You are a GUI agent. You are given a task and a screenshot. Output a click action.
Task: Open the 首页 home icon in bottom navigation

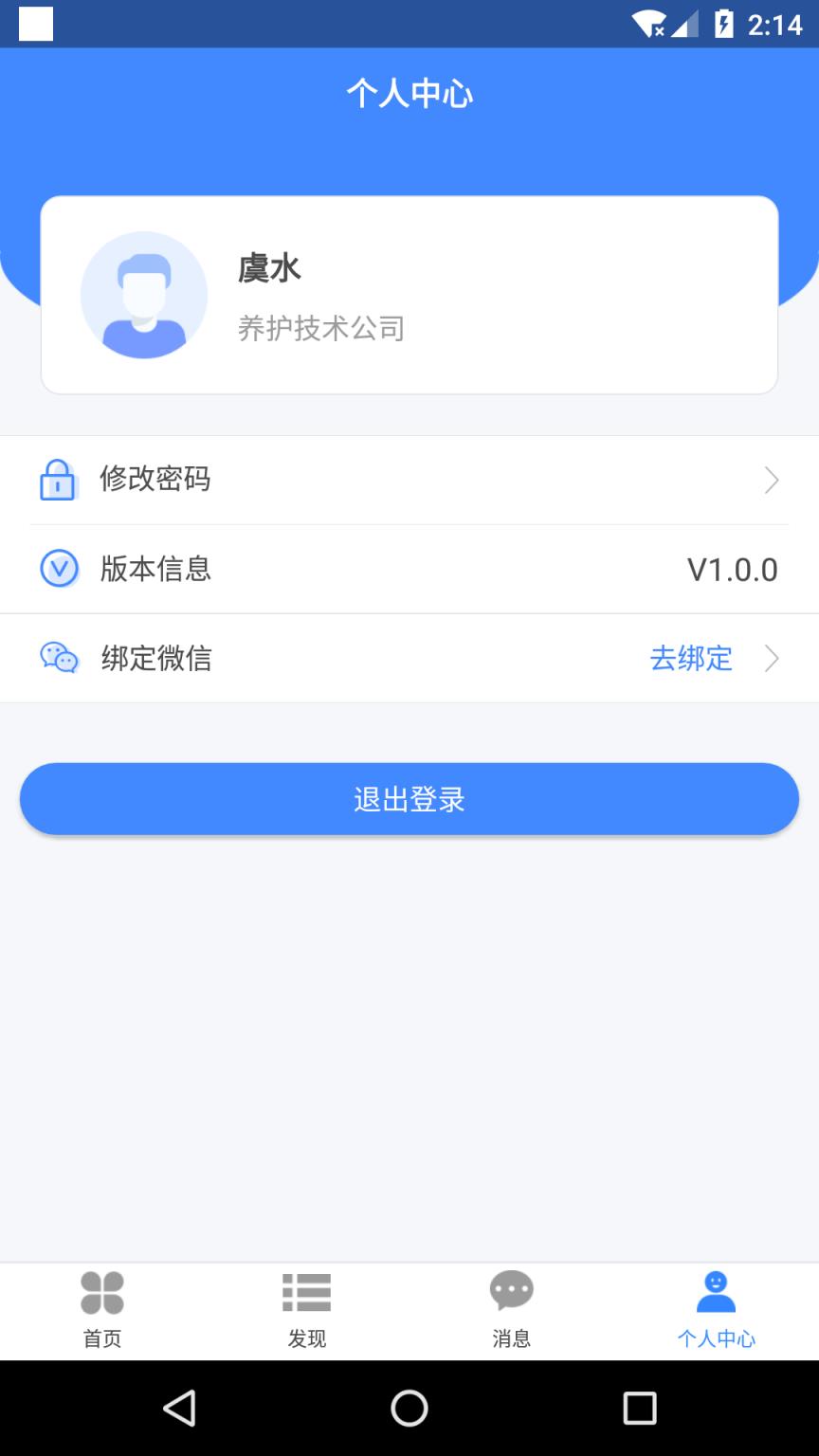click(x=102, y=1292)
